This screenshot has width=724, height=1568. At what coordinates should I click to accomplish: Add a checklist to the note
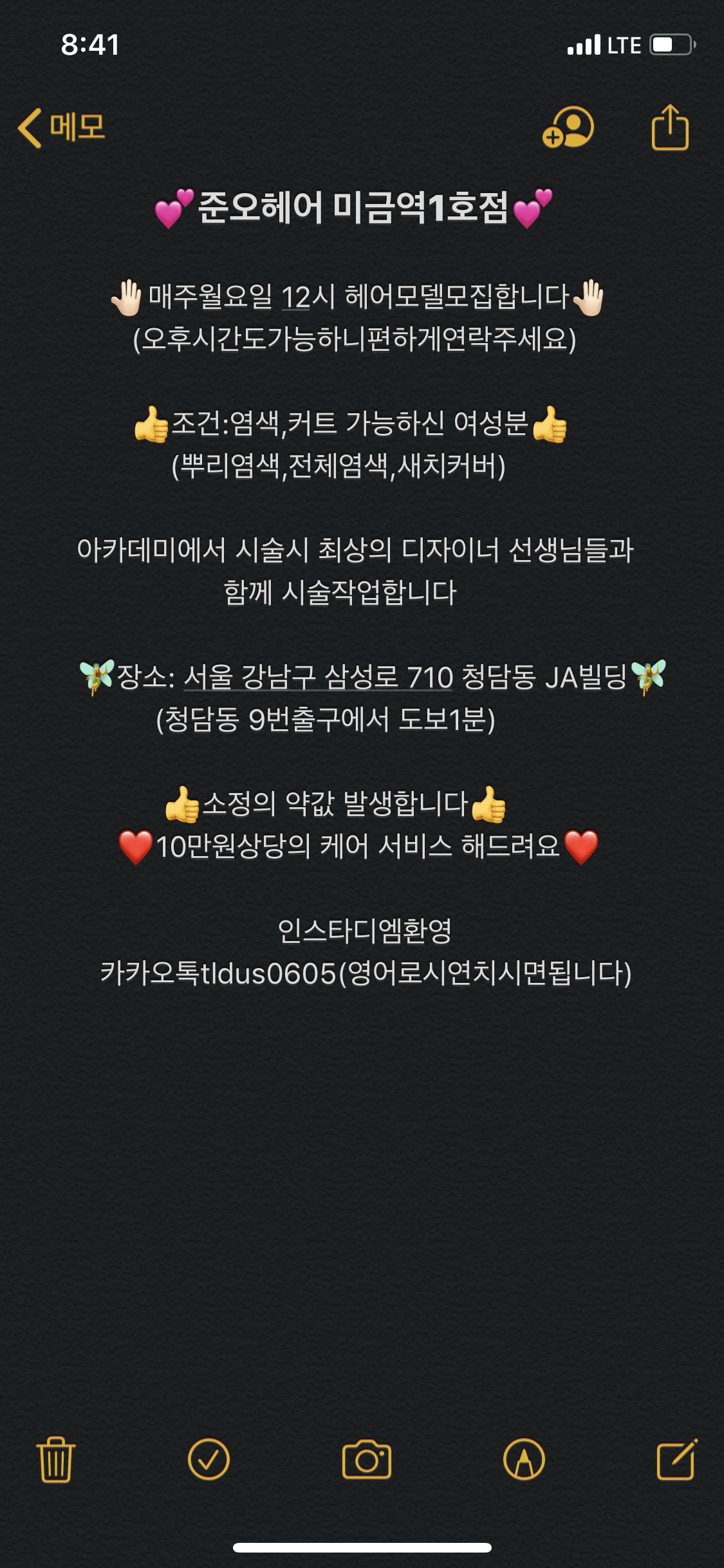tap(209, 1459)
